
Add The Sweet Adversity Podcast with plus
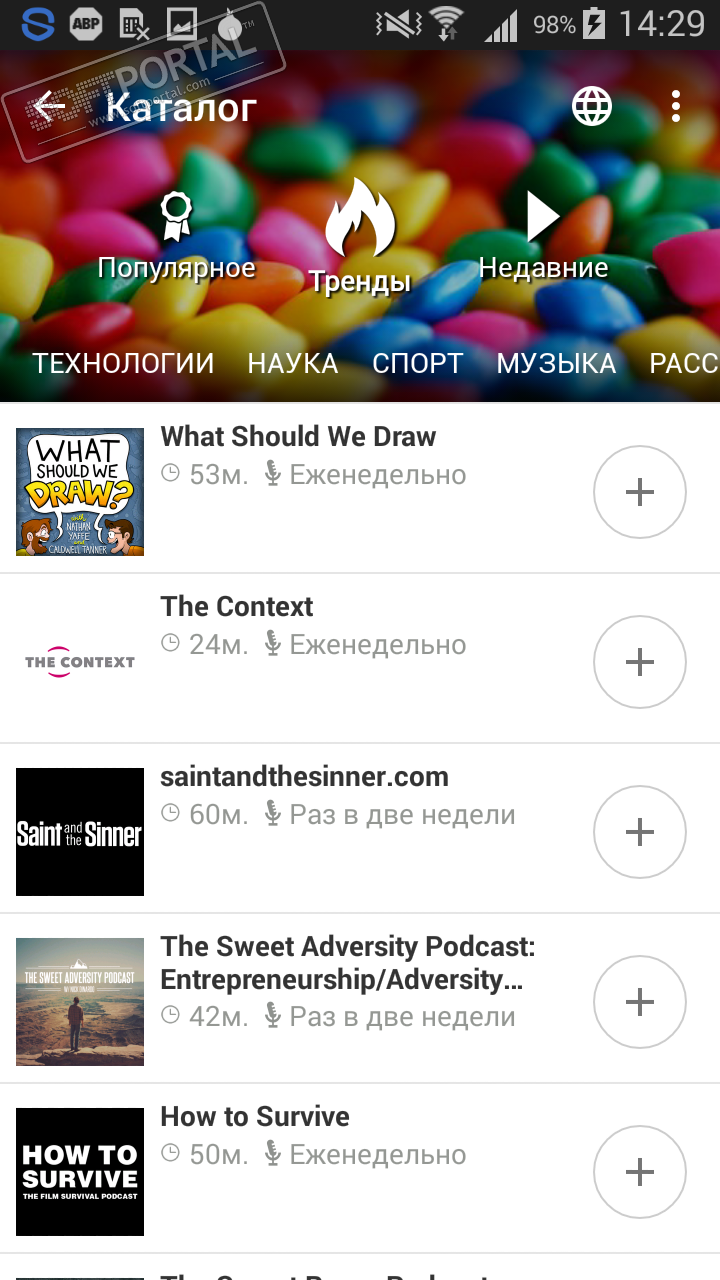pyautogui.click(x=640, y=1002)
